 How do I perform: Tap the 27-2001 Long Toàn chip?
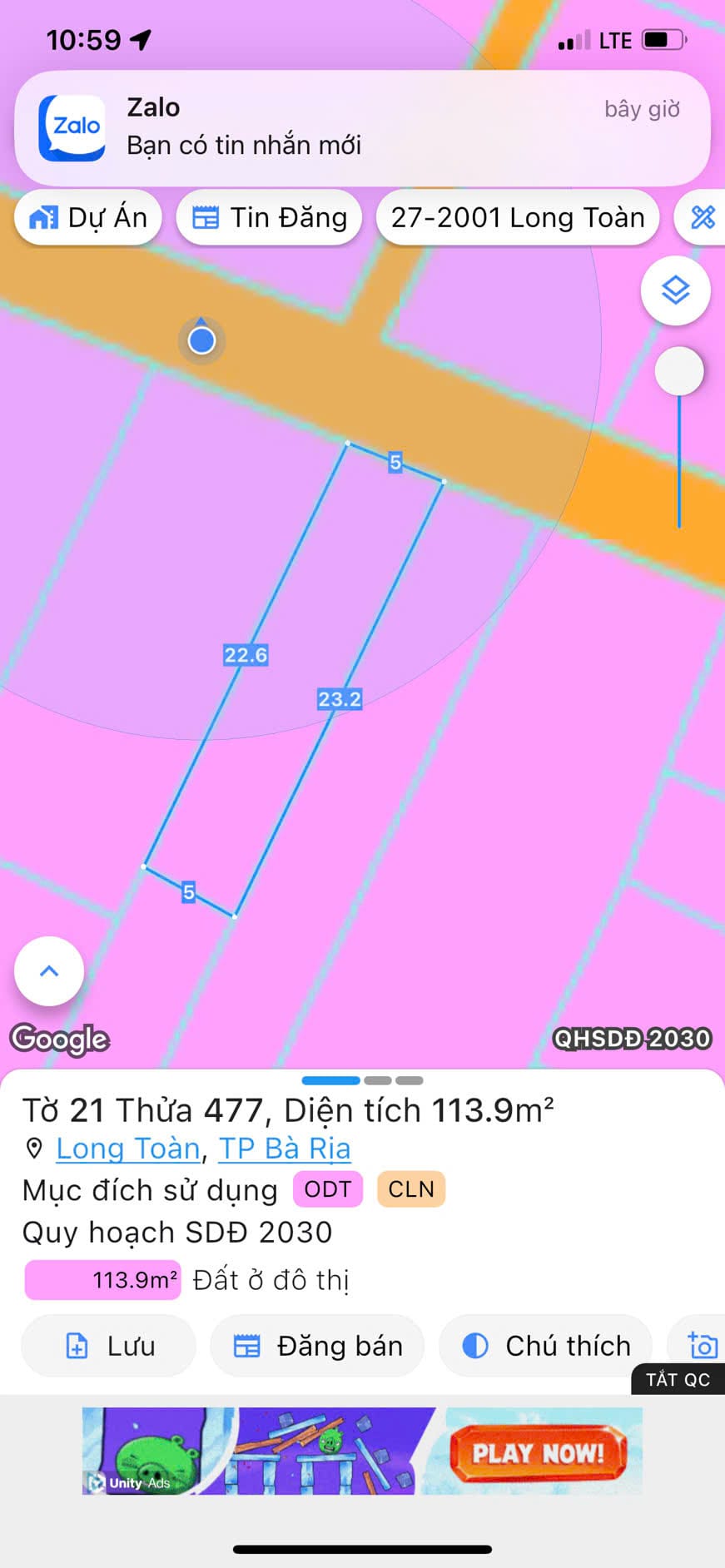[x=517, y=218]
